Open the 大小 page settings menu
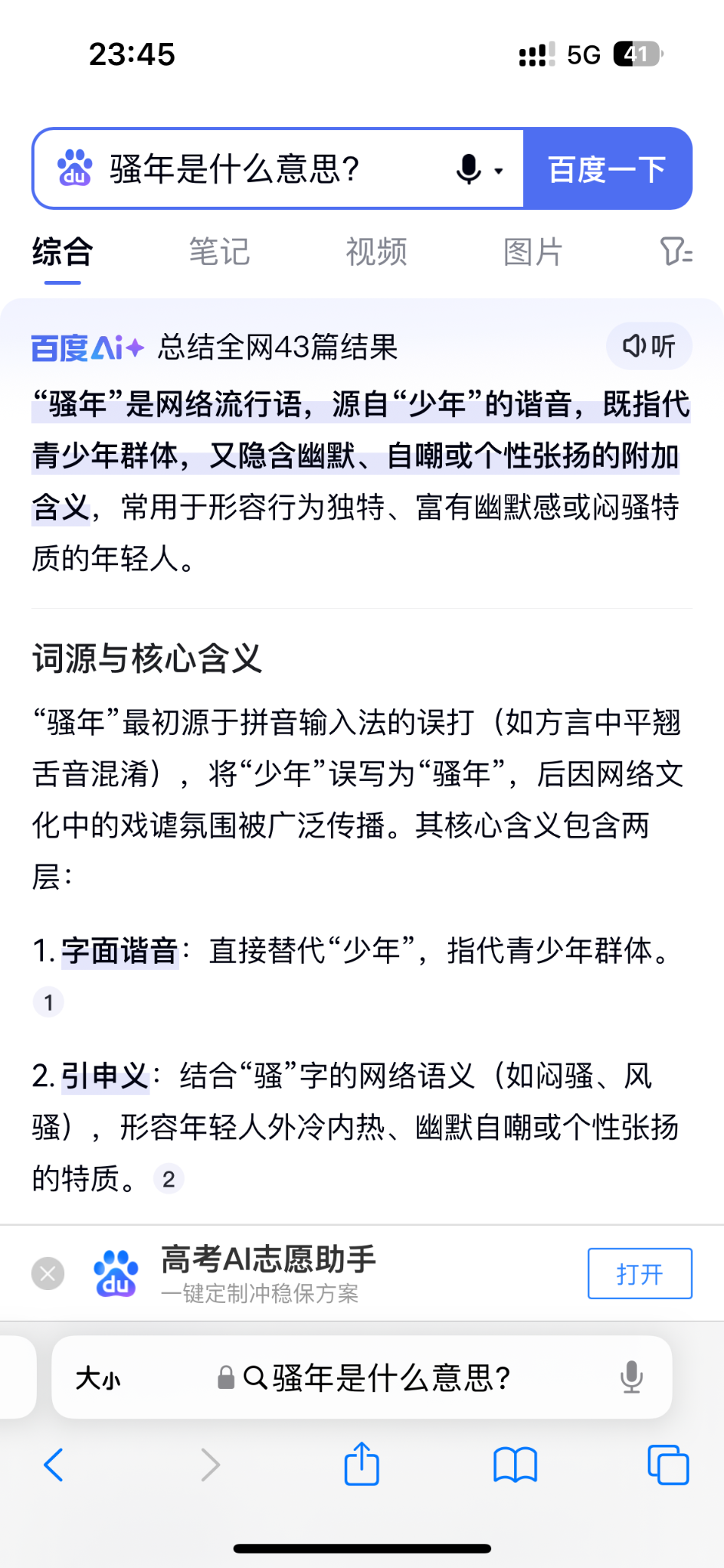The image size is (724, 1568). tap(98, 1379)
